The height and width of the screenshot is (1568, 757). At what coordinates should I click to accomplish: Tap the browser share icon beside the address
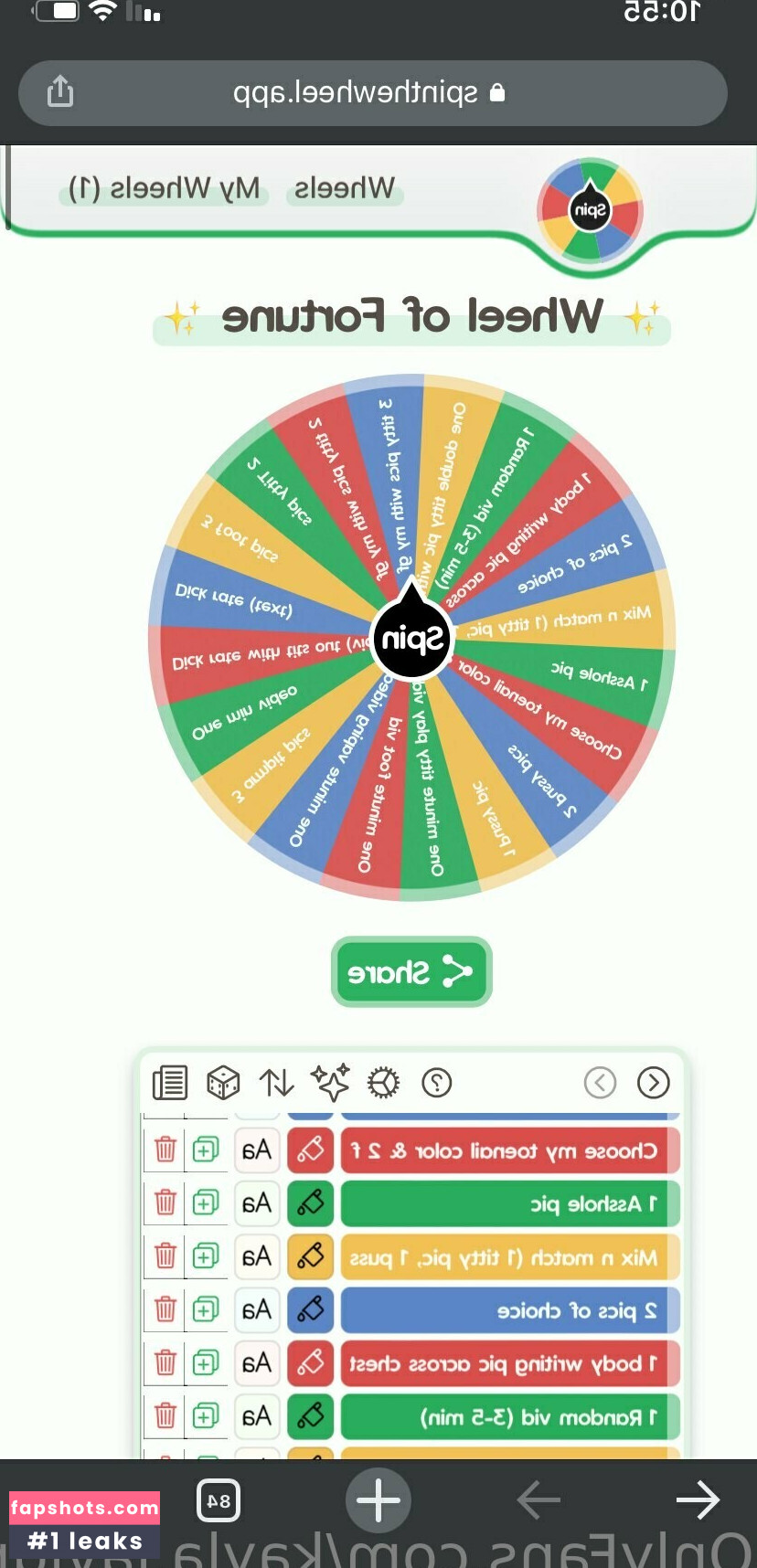pos(60,92)
